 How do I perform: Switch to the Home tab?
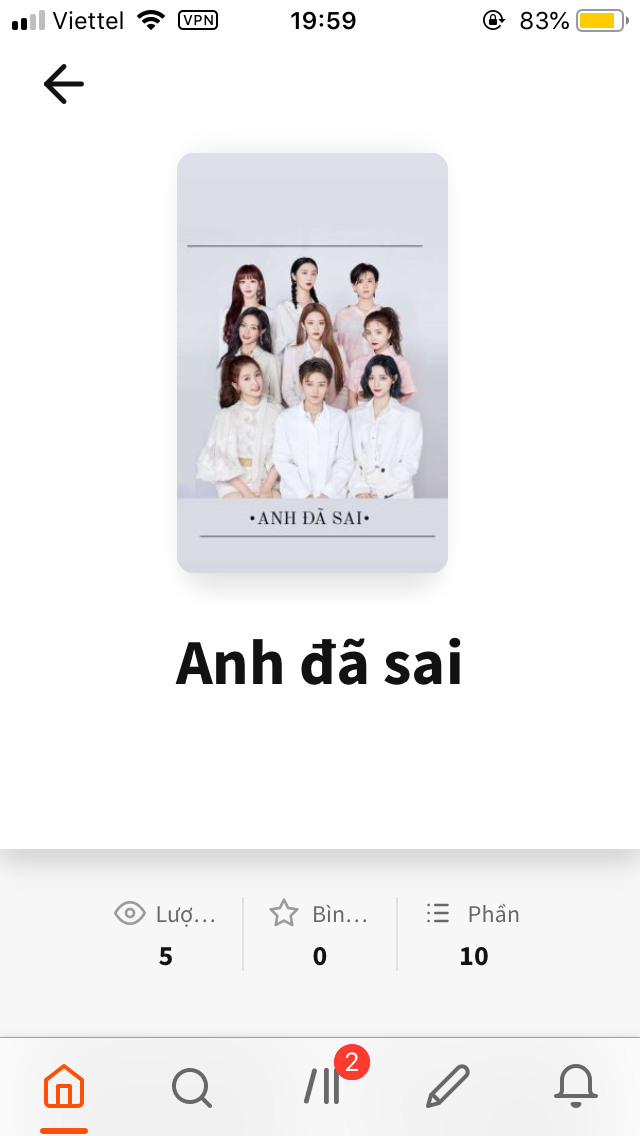[x=64, y=1086]
